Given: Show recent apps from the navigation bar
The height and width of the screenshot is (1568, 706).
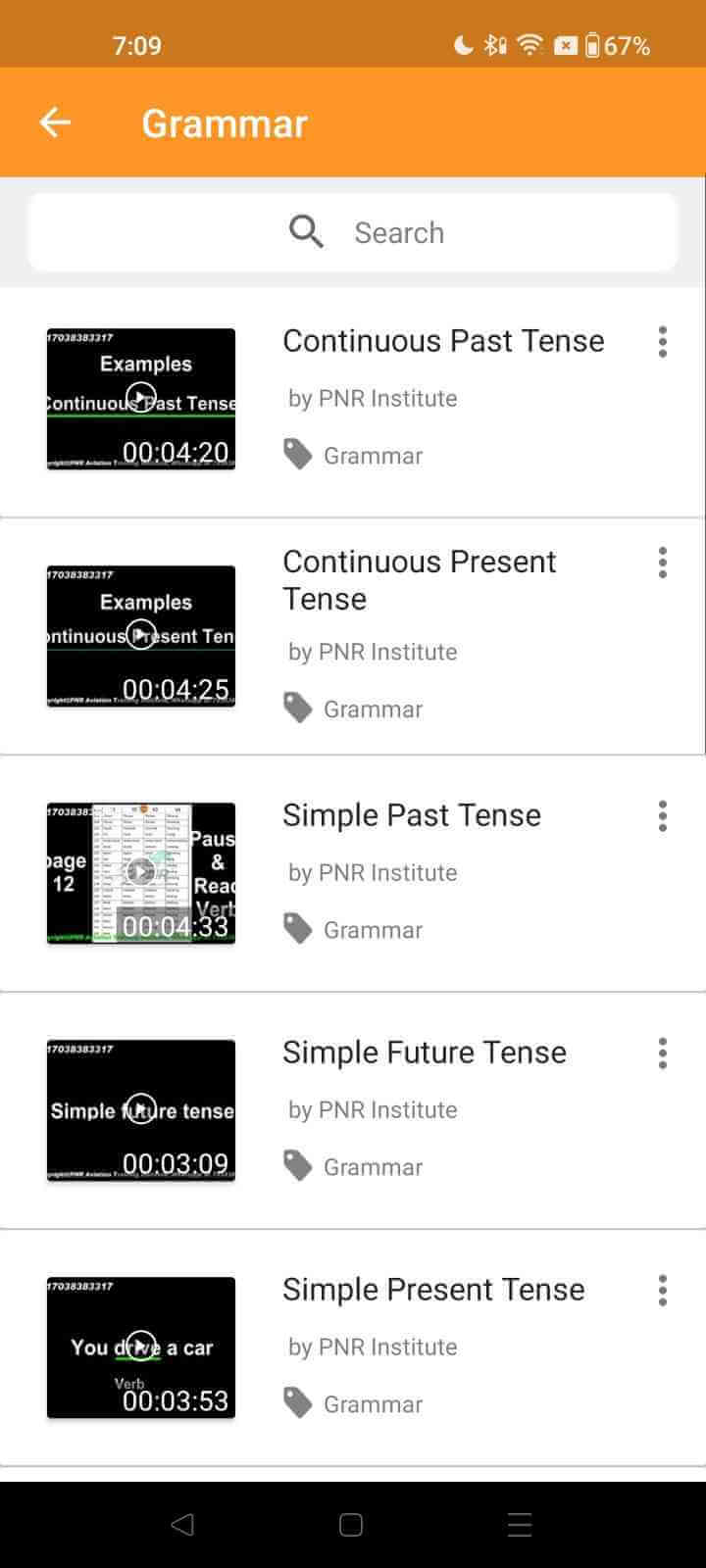Looking at the screenshot, I should pos(520,1524).
